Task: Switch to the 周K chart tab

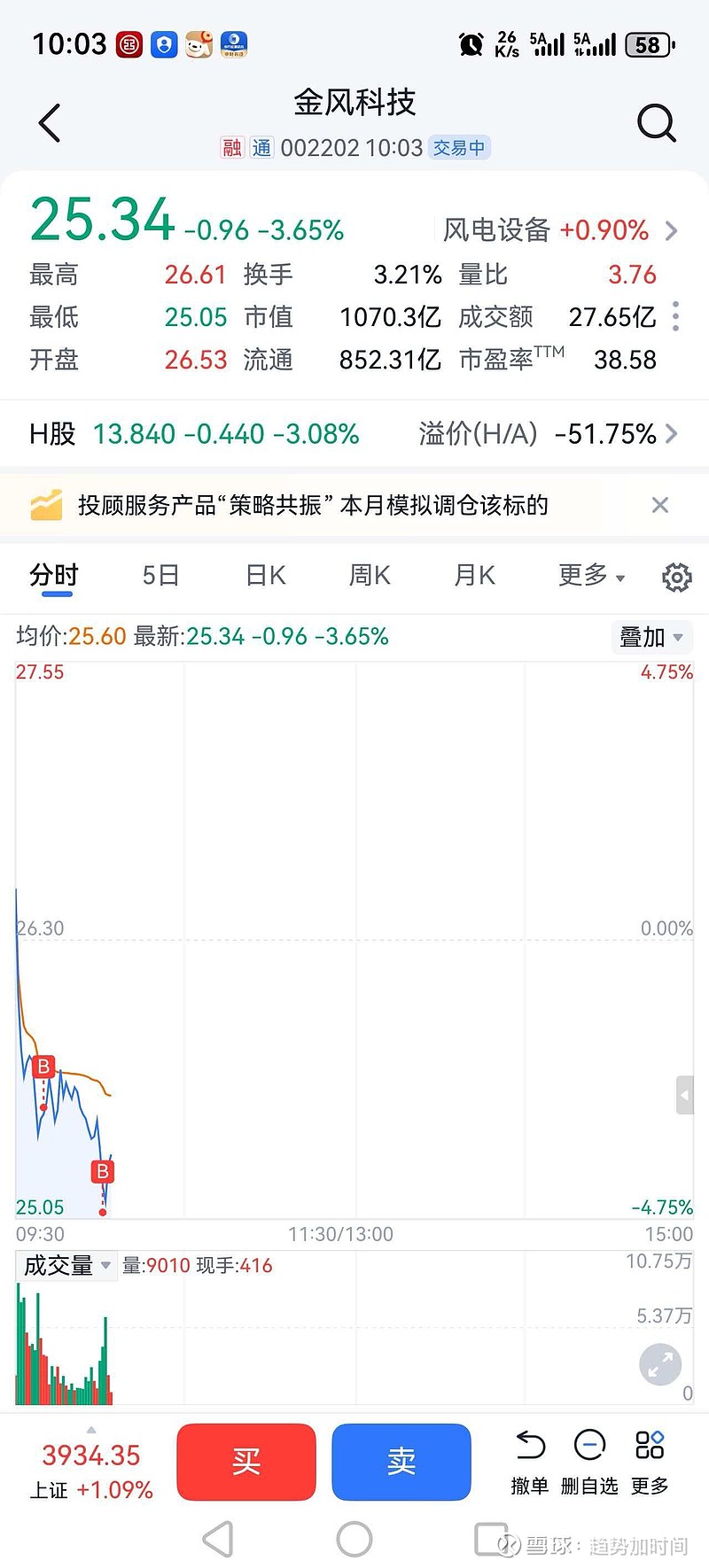Action: tap(370, 576)
